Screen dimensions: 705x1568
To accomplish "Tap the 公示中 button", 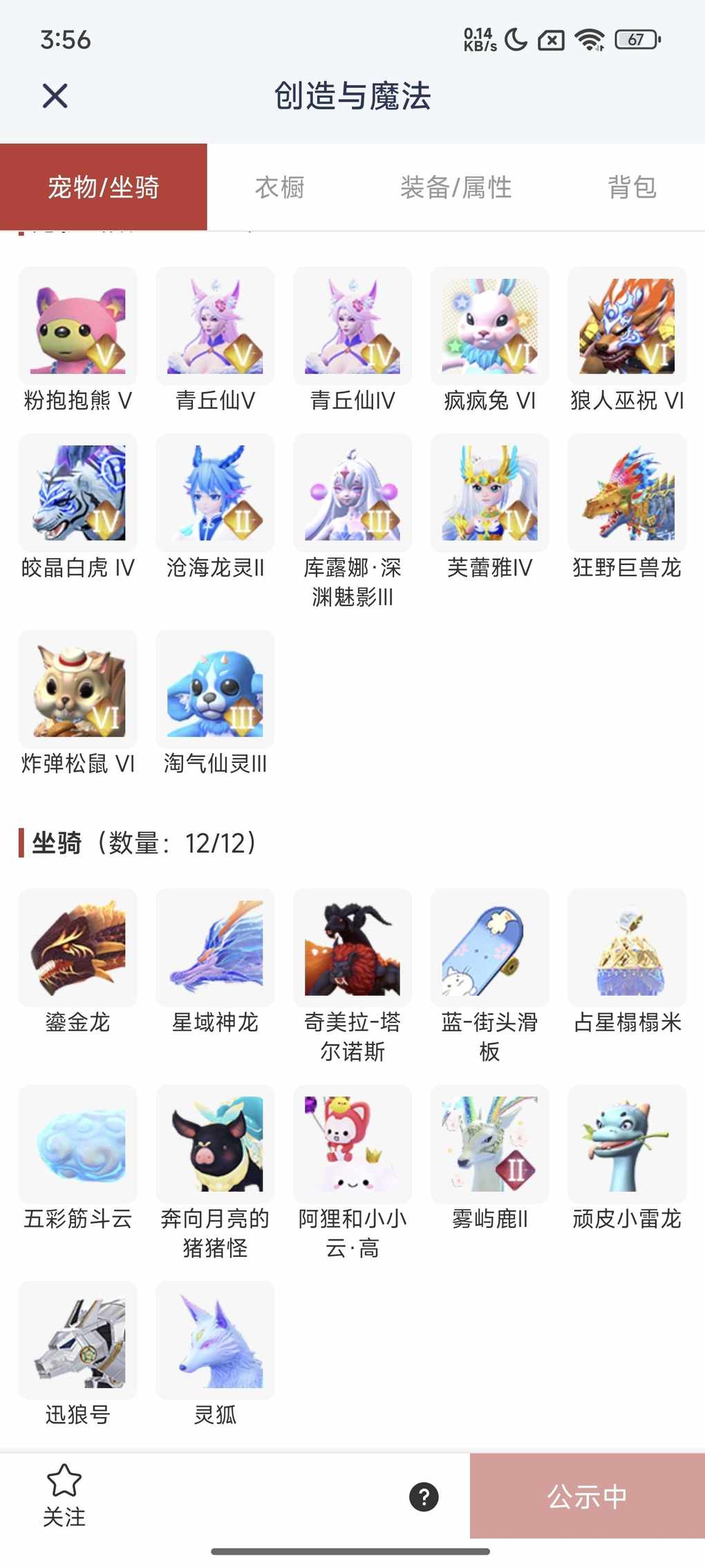I will click(x=587, y=1497).
